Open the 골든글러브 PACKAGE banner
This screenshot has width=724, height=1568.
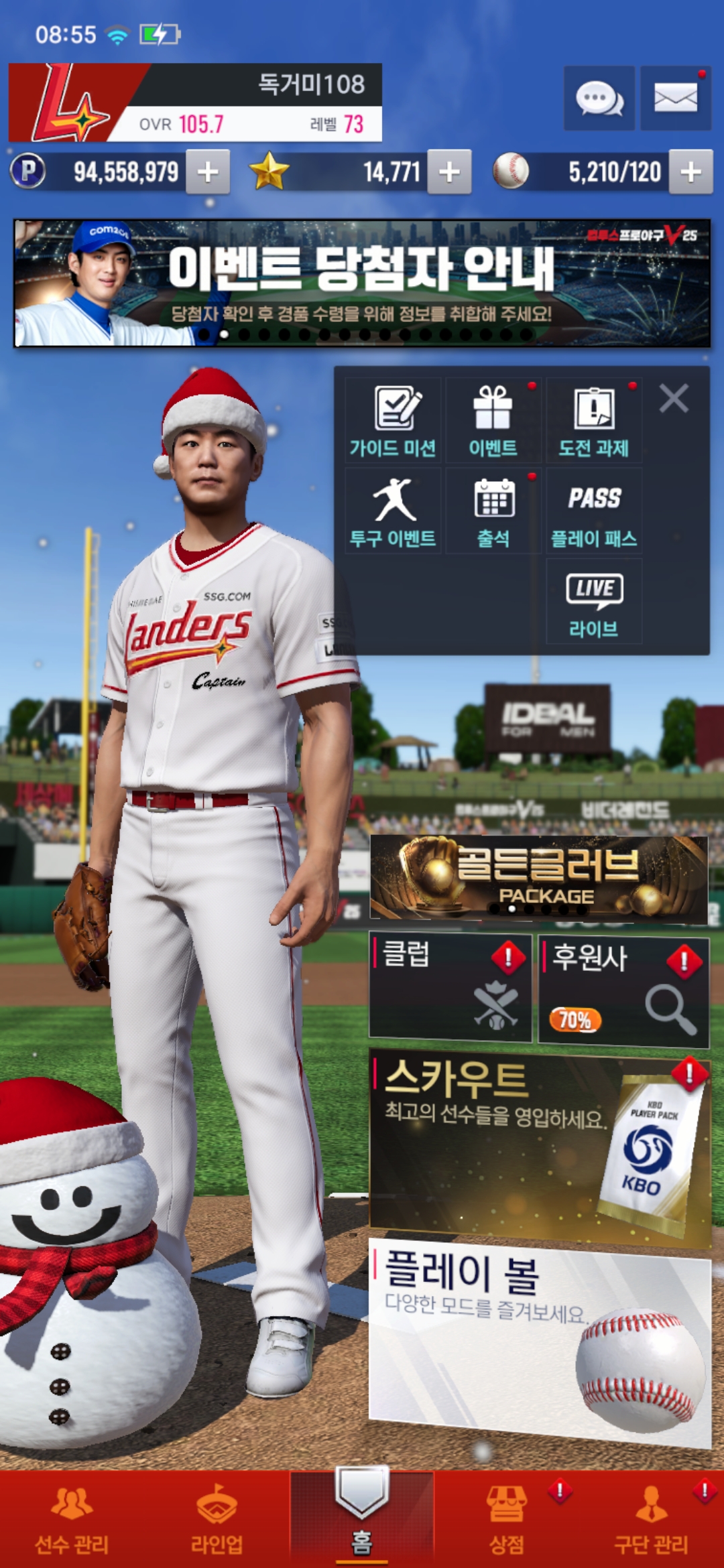click(x=538, y=876)
